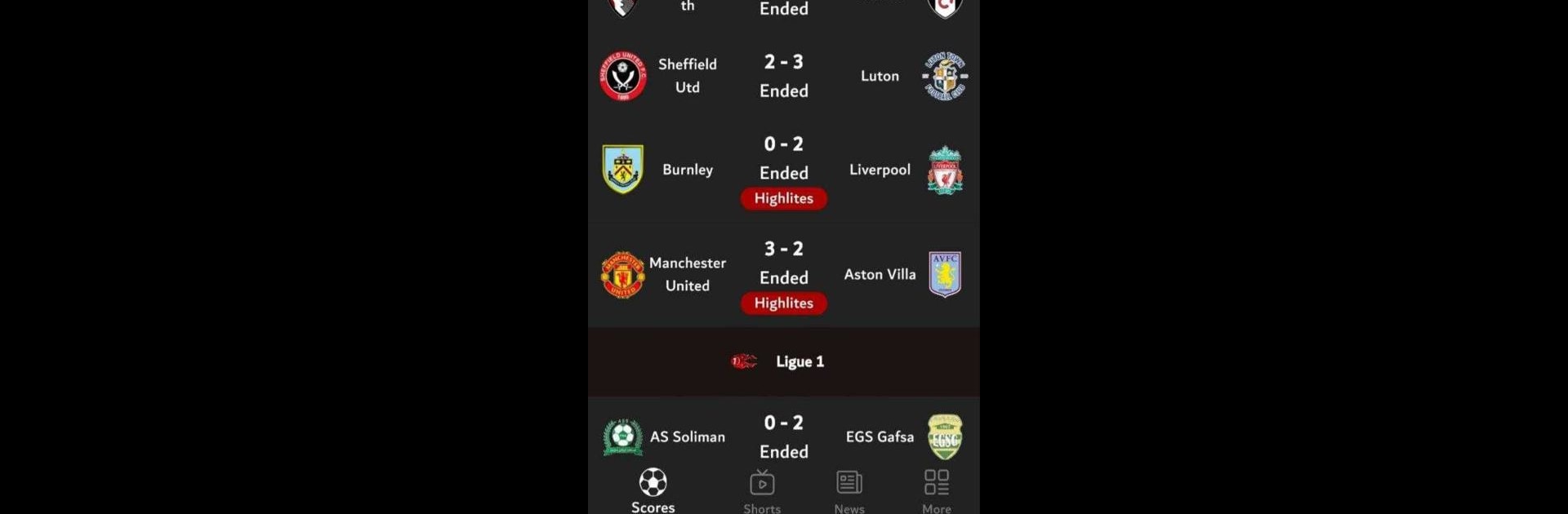Open AS Soliman vs EGS Gafsa match
Viewport: 1568px width, 514px height.
[x=783, y=436]
